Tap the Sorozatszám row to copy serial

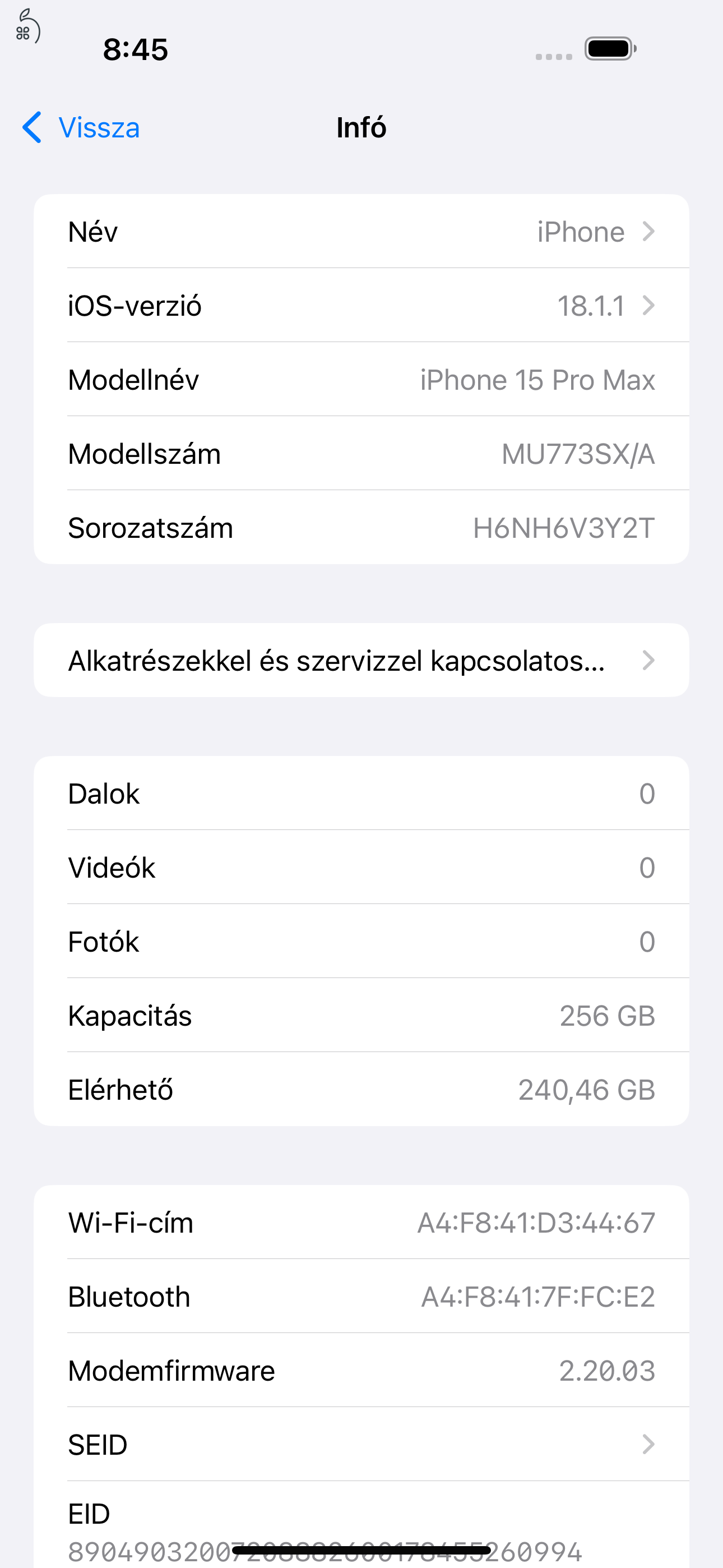point(361,528)
